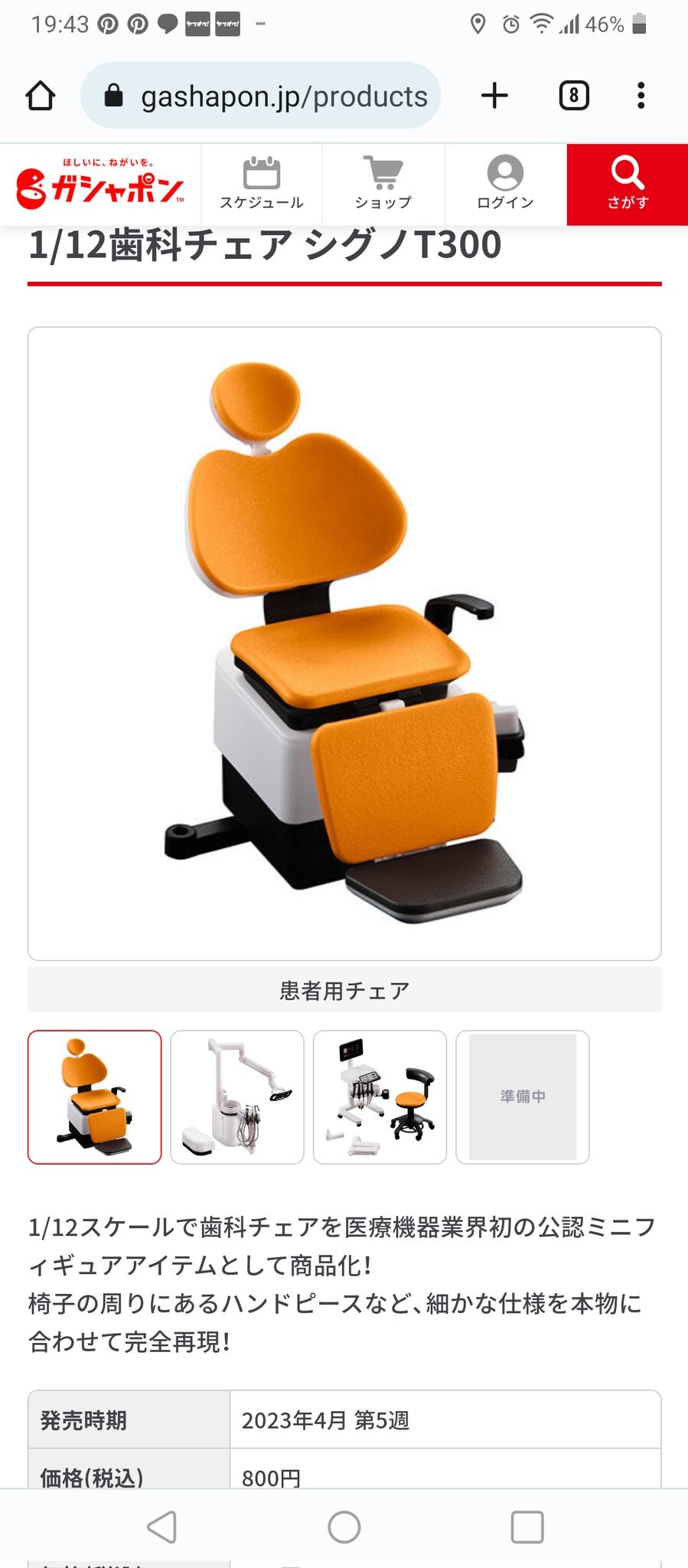Open a new browser tab
This screenshot has height=1568, width=688.
coord(494,96)
